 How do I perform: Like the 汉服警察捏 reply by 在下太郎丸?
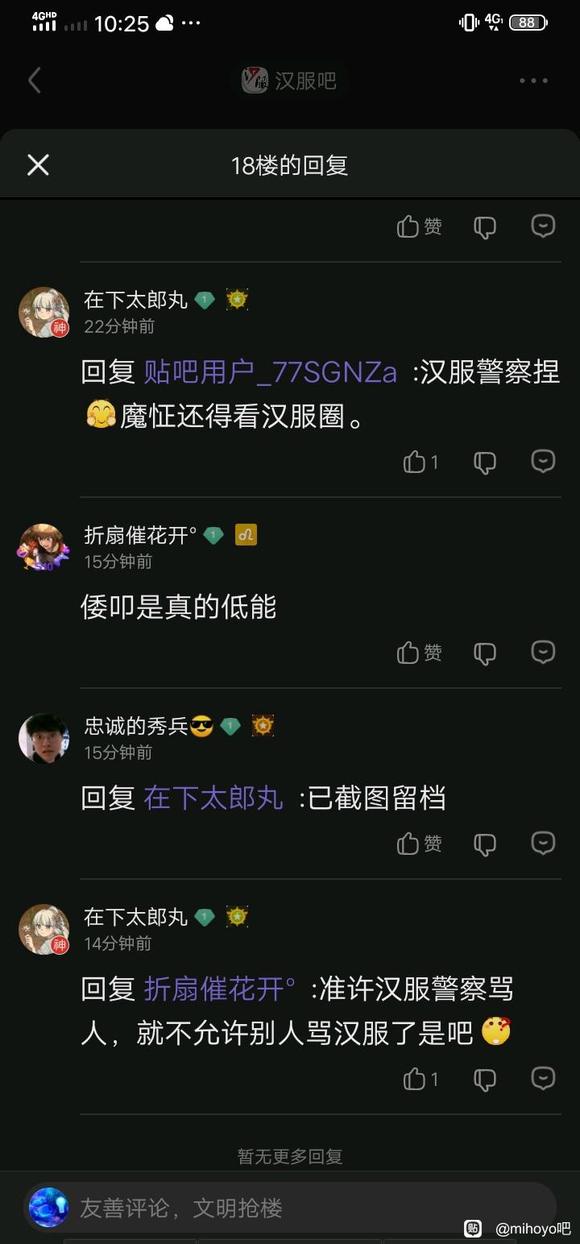click(420, 461)
